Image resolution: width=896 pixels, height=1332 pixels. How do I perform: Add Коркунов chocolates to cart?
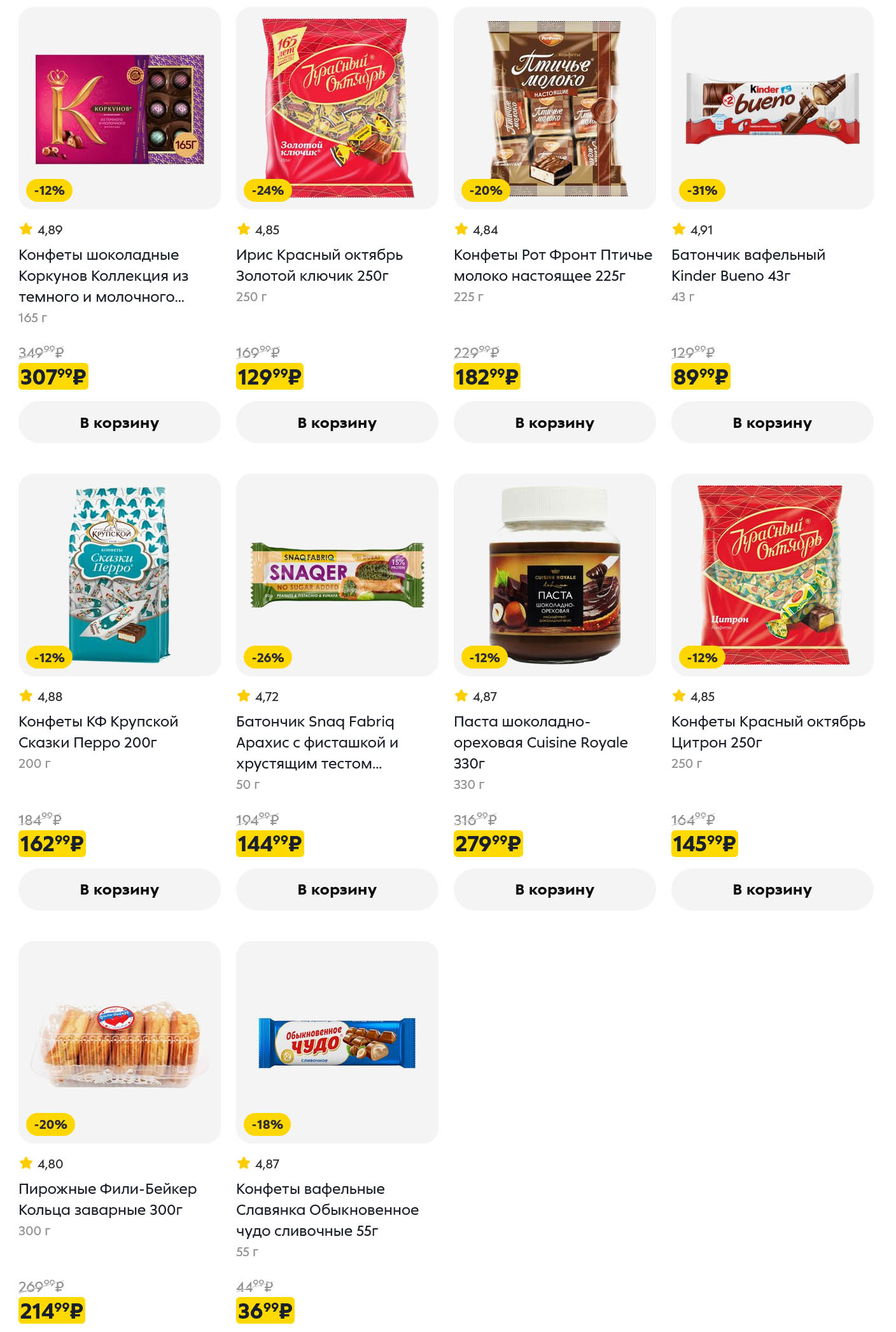point(119,422)
